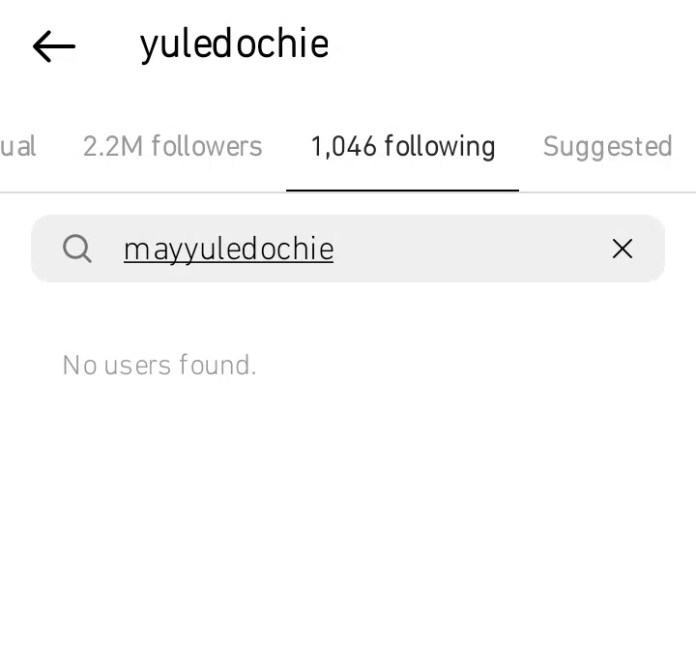Open the Suggested tab
This screenshot has height=648, width=696.
pyautogui.click(x=607, y=147)
